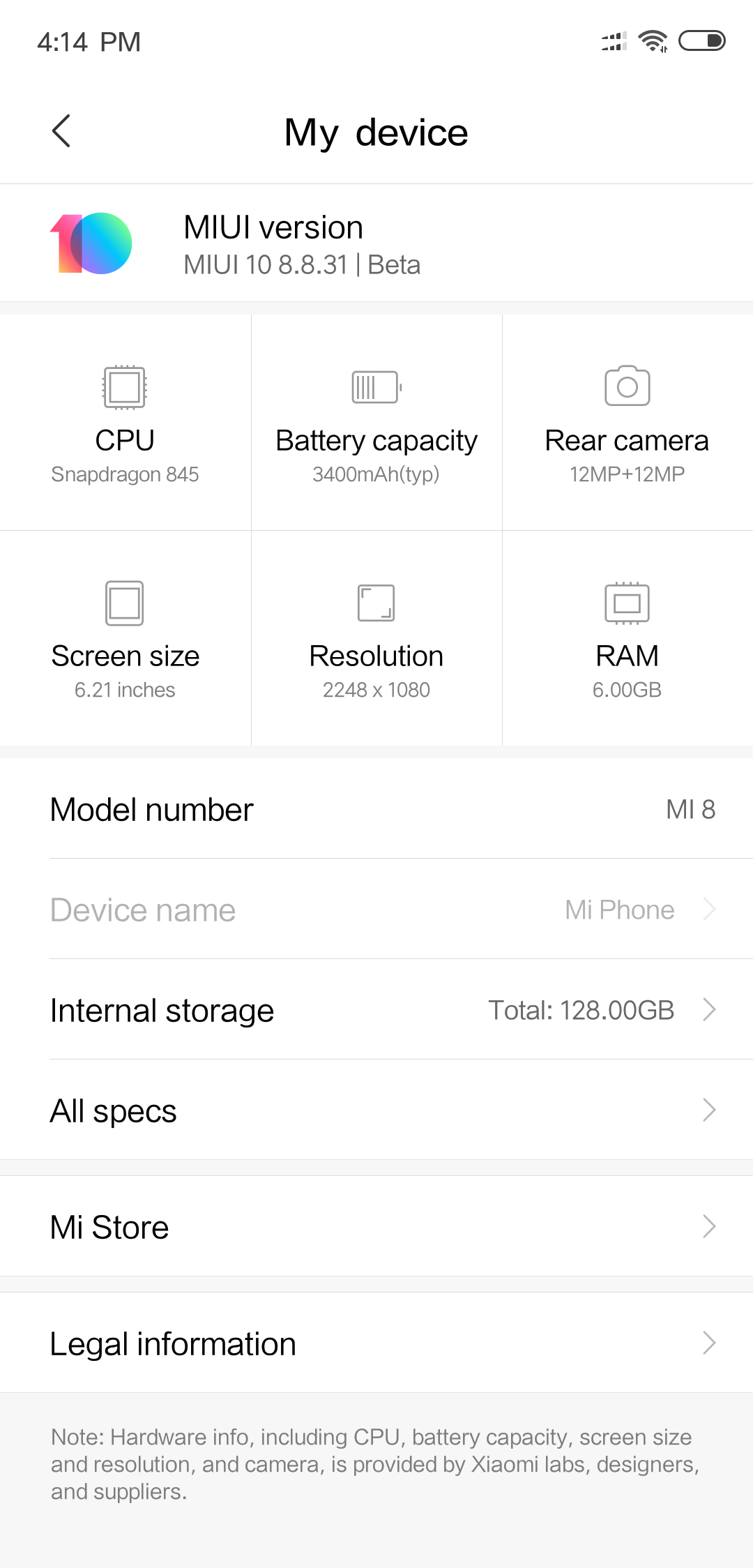Screen dimensions: 753x1568
Task: Go back from My device
Action: pyautogui.click(x=61, y=131)
